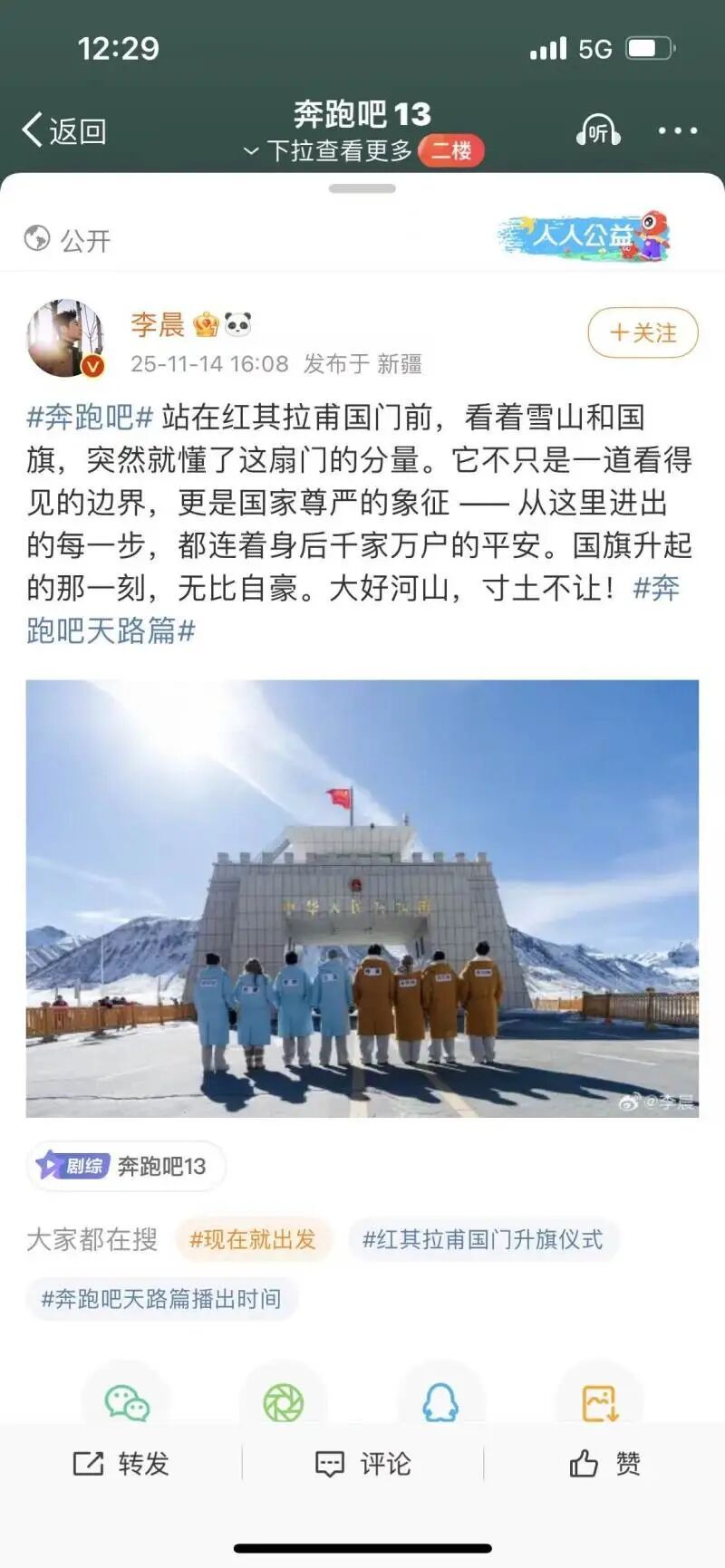Tap the 剧综 奔跑吧13 show tag
This screenshot has height=1568, width=725.
click(x=125, y=1166)
